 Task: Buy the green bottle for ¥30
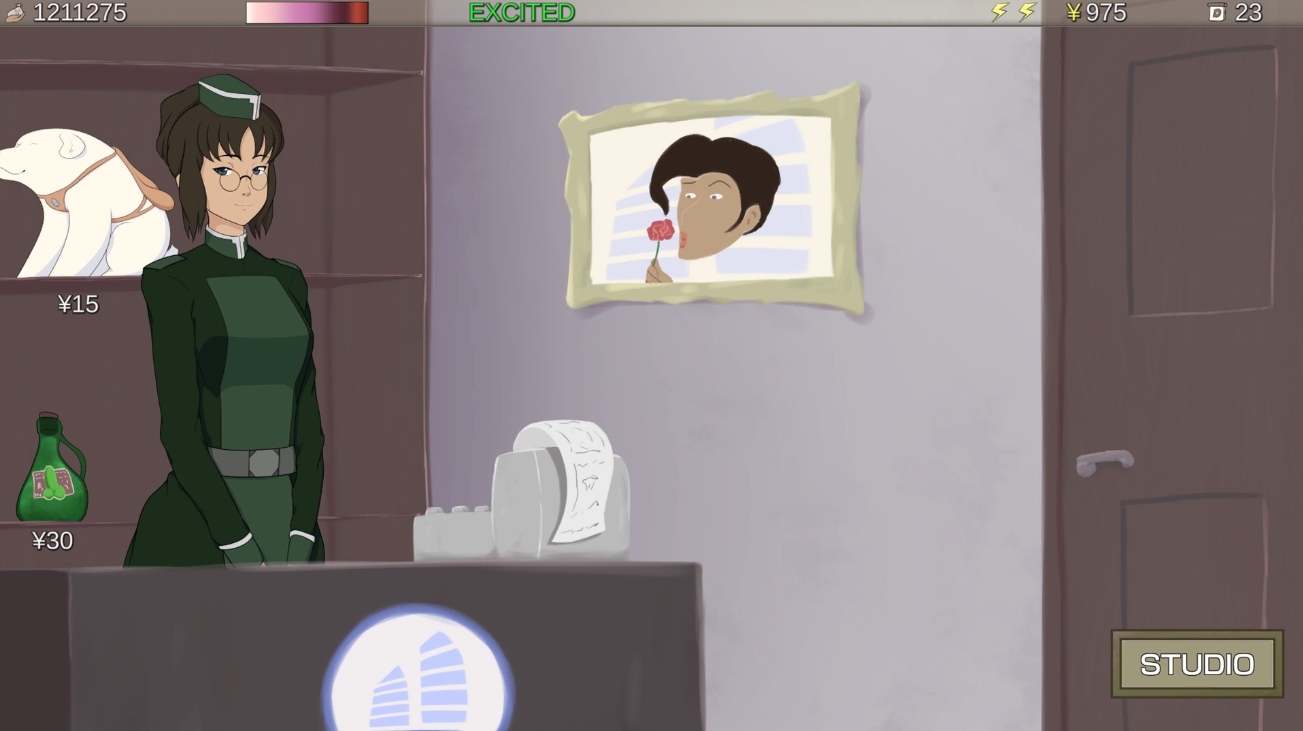(x=52, y=472)
